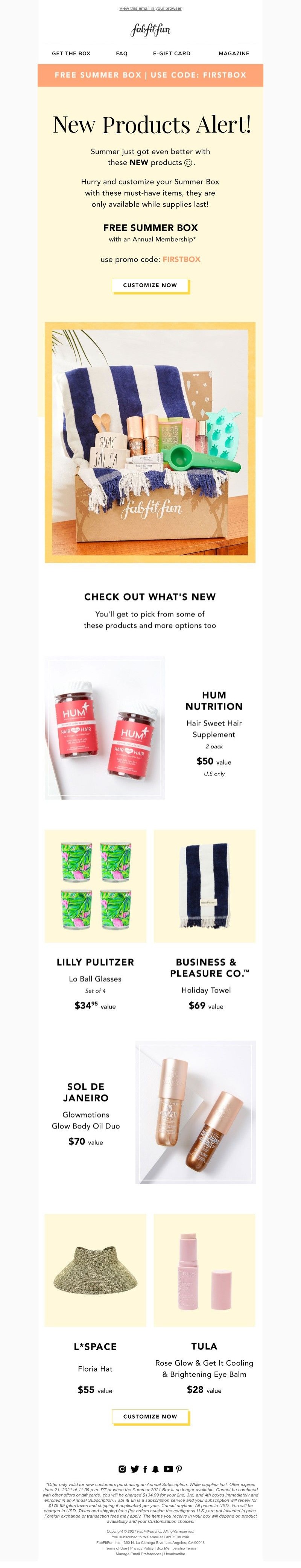Screen dimensions: 301x1568
Task: Tap the FREE SUMMER BOX promo banner
Action: (x=150, y=75)
